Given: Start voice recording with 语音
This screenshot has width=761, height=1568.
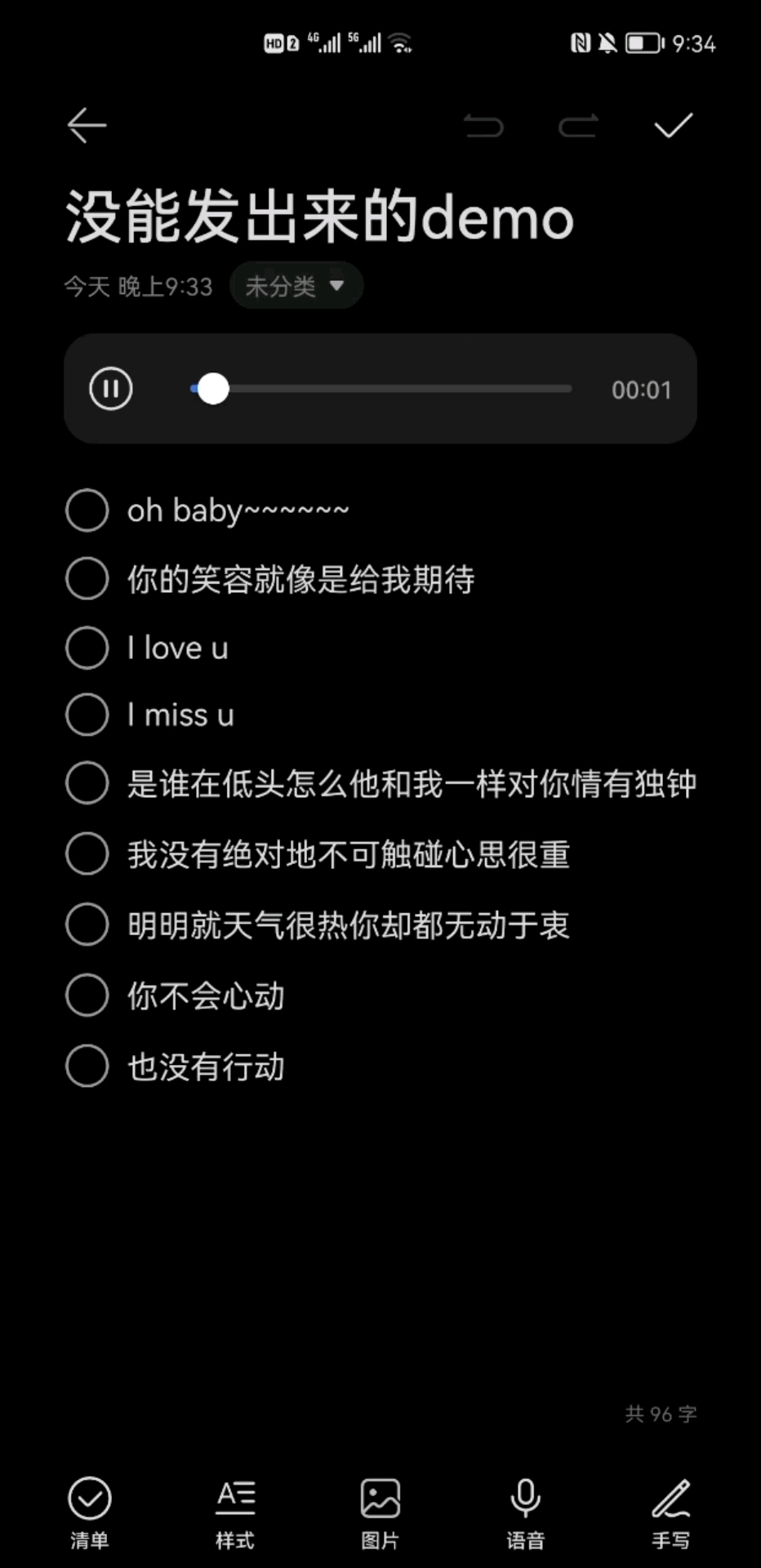Looking at the screenshot, I should point(526,1512).
